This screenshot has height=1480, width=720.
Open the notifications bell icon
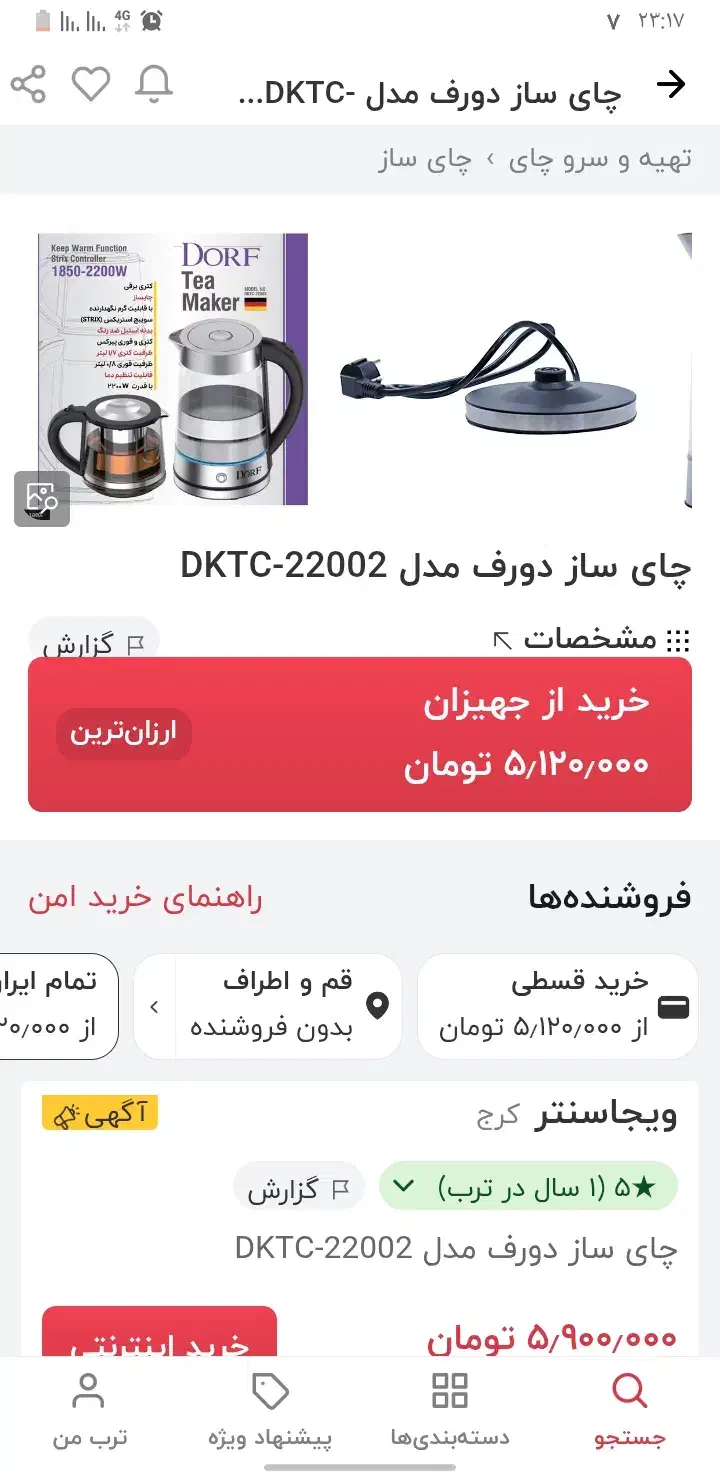click(x=152, y=85)
